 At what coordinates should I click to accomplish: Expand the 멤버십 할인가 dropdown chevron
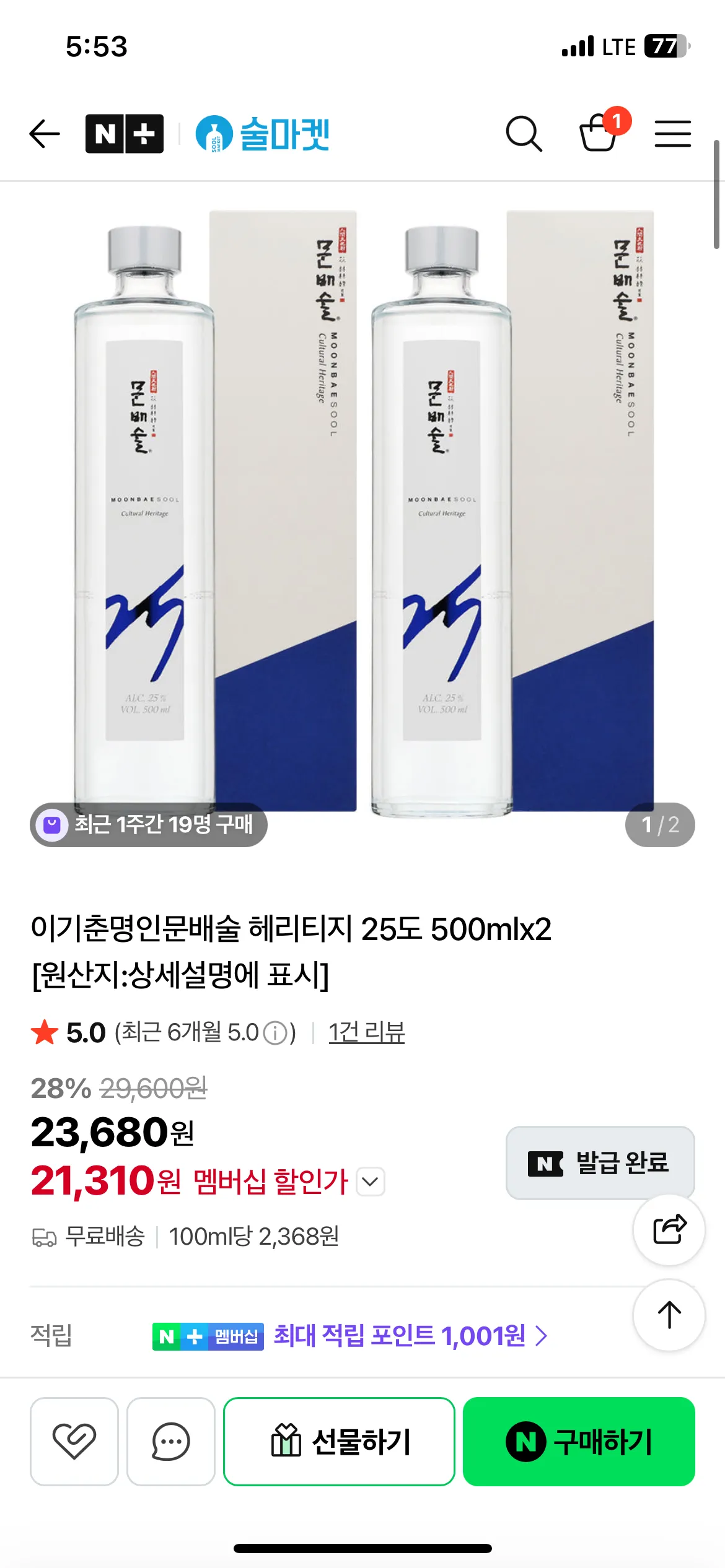371,1182
